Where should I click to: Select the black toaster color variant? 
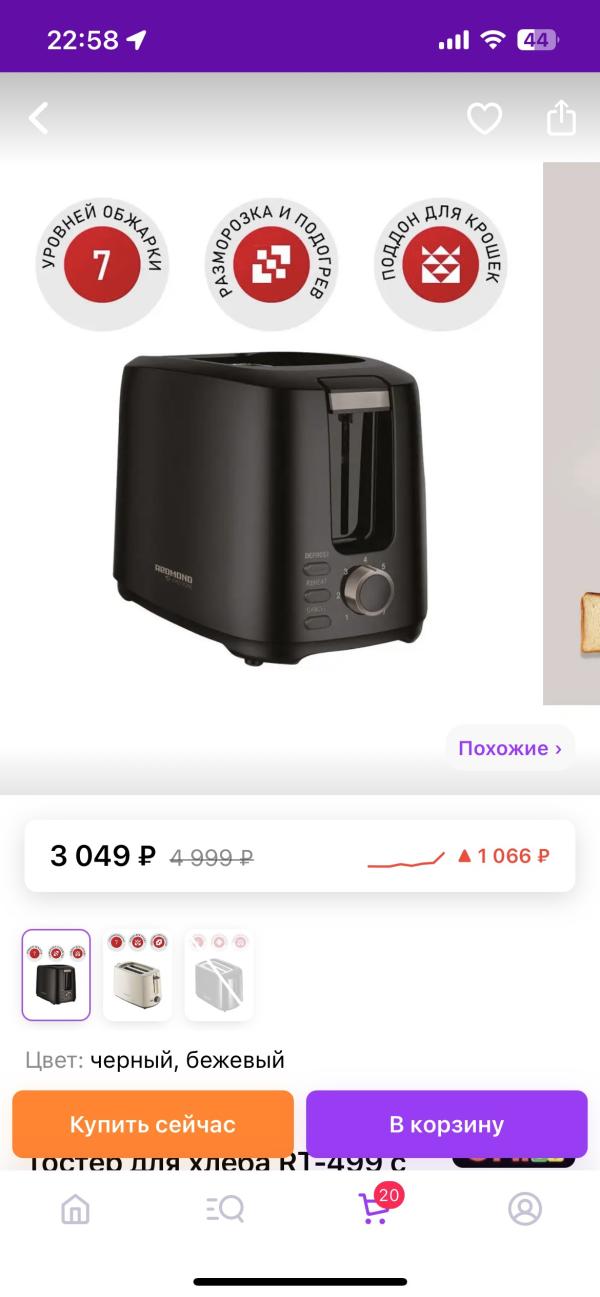pos(56,974)
